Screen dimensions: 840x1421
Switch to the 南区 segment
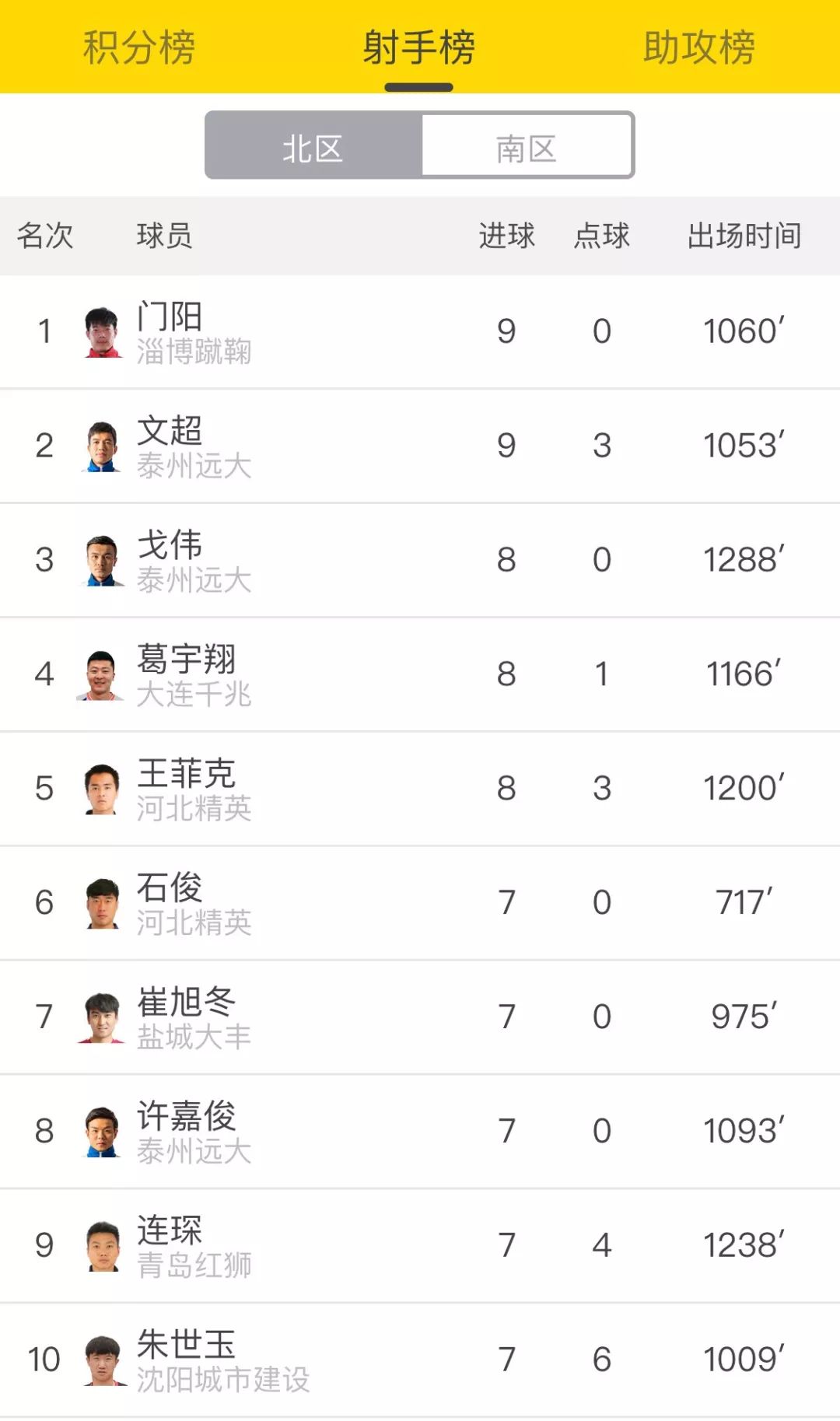(527, 148)
